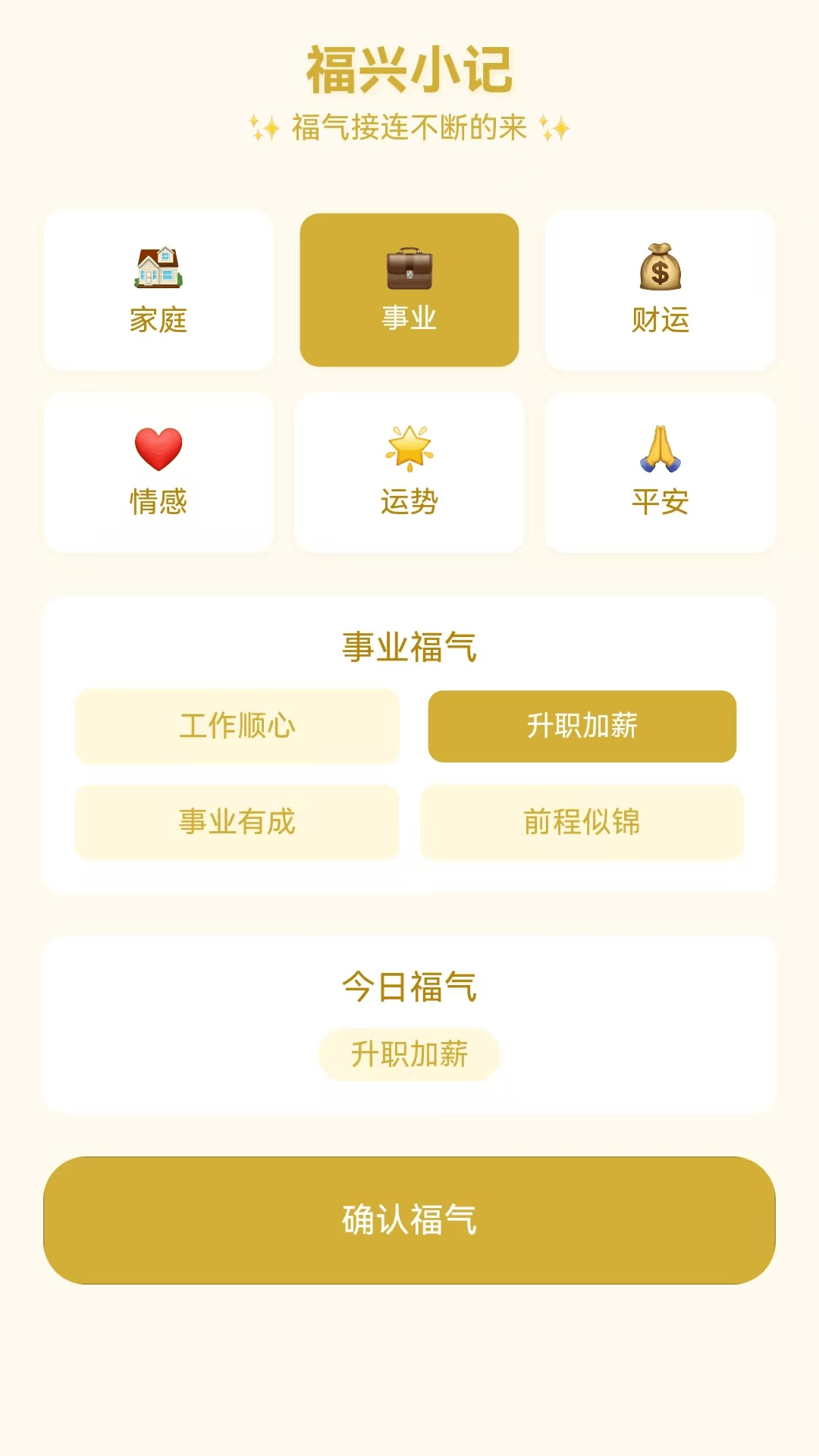
Task: Switch to the 财运 category
Action: click(x=660, y=291)
